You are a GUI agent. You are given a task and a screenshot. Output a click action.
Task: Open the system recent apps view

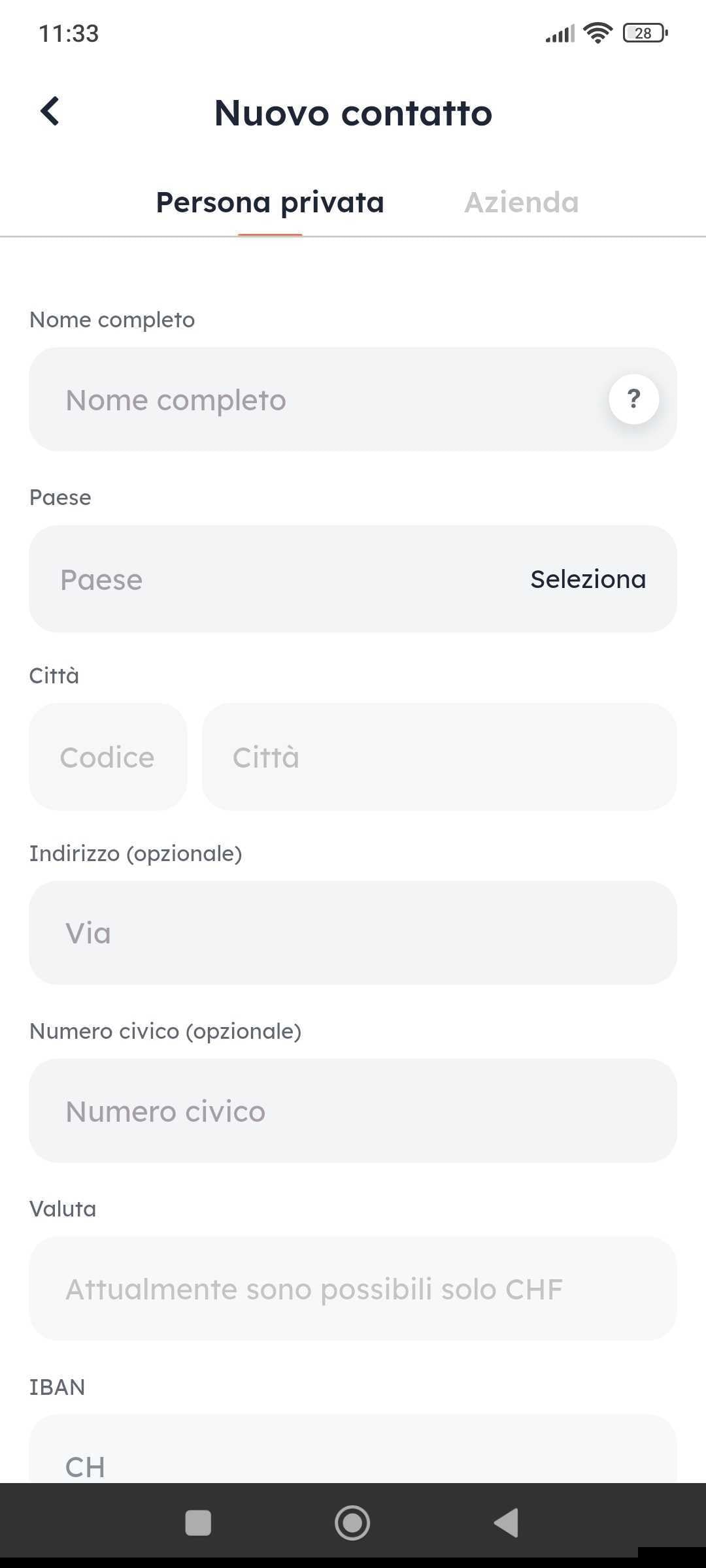click(198, 1522)
